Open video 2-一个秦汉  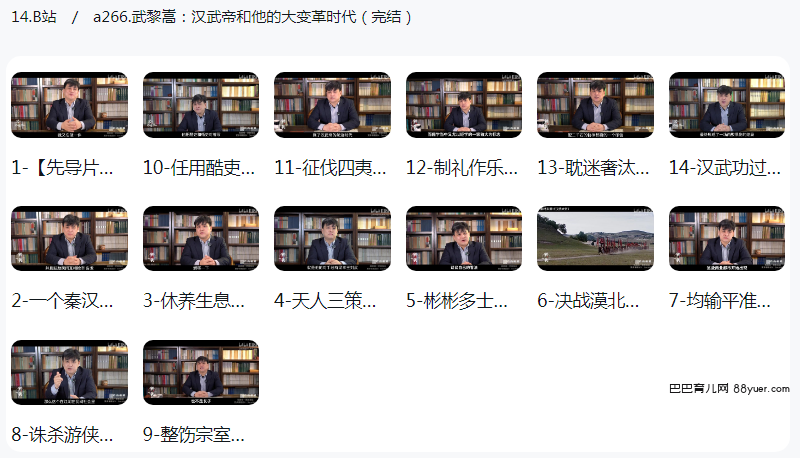(69, 238)
